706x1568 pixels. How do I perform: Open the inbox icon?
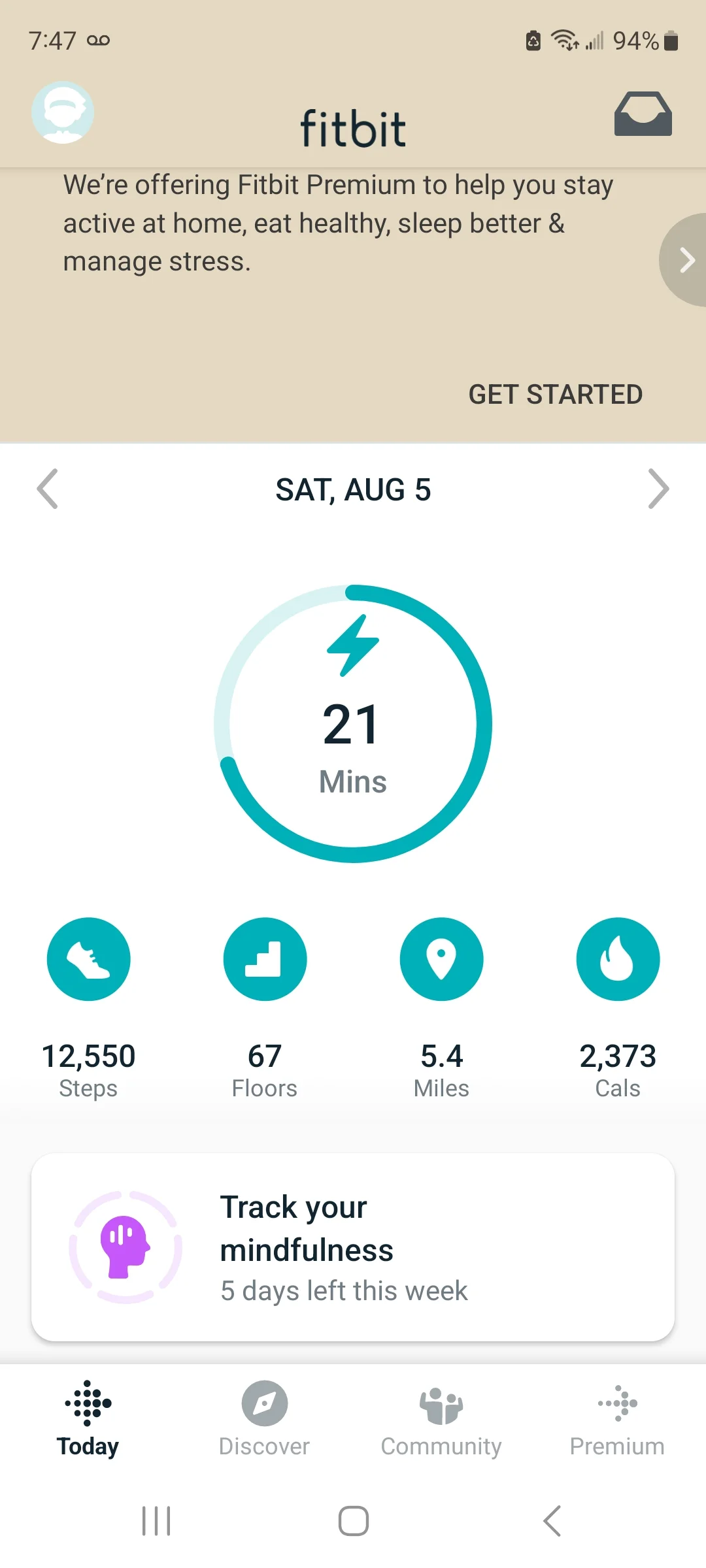click(643, 114)
